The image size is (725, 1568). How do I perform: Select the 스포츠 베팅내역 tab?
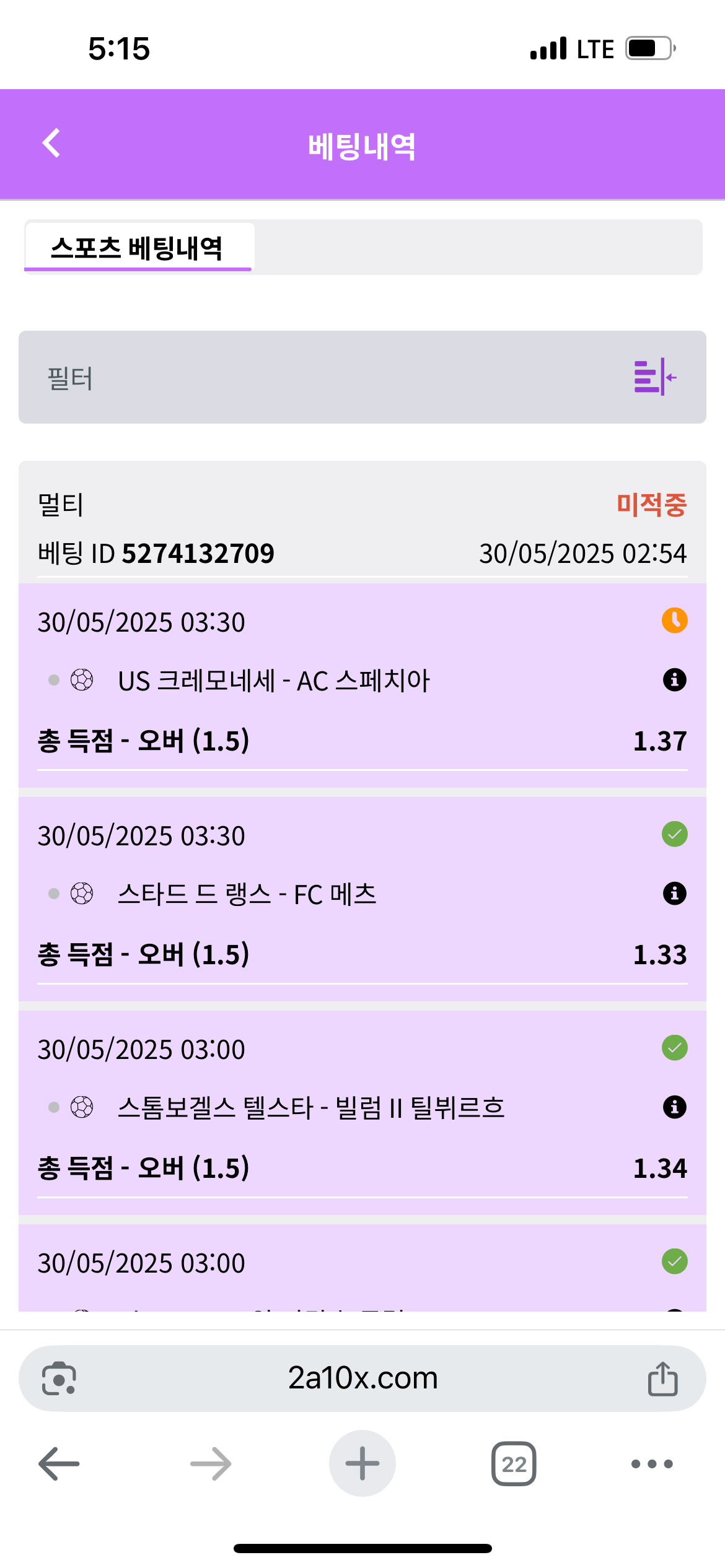[138, 248]
